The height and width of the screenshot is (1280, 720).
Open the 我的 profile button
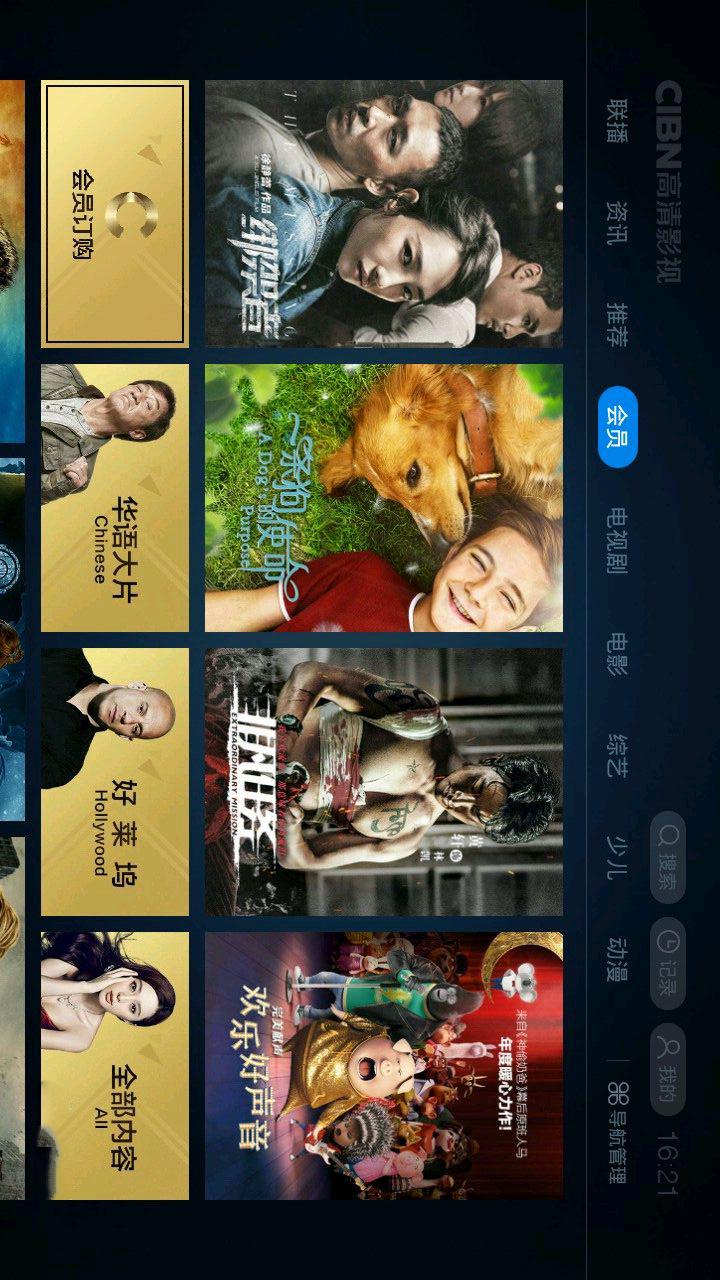tap(668, 1068)
